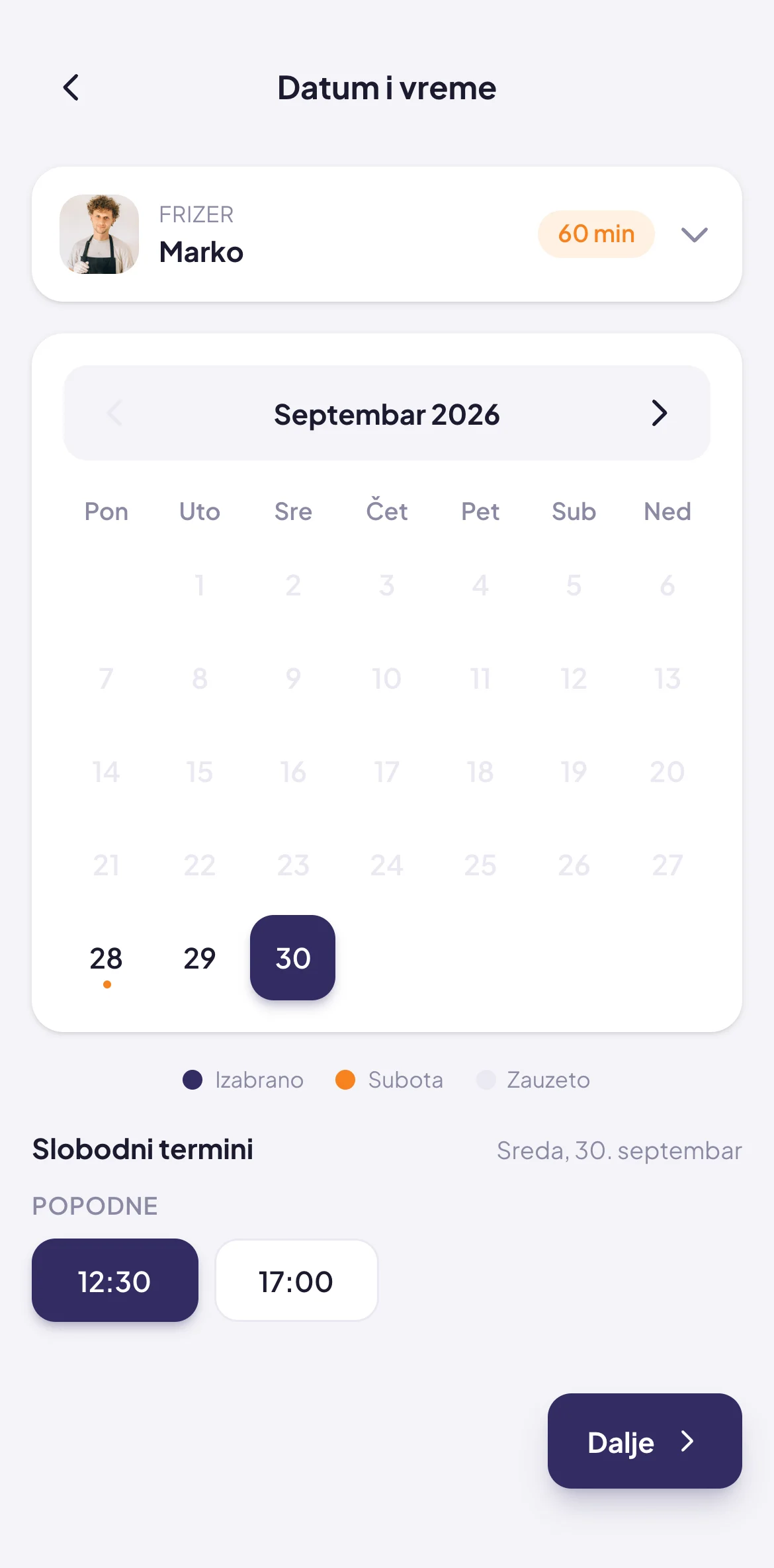Viewport: 774px width, 1568px height.
Task: Tap the selected date 30
Action: click(x=292, y=958)
